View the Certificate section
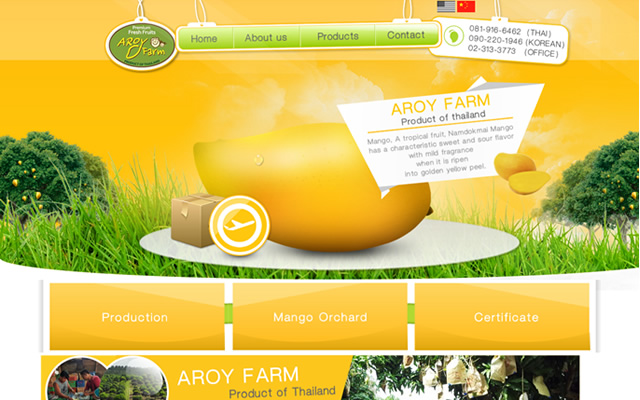 506,317
